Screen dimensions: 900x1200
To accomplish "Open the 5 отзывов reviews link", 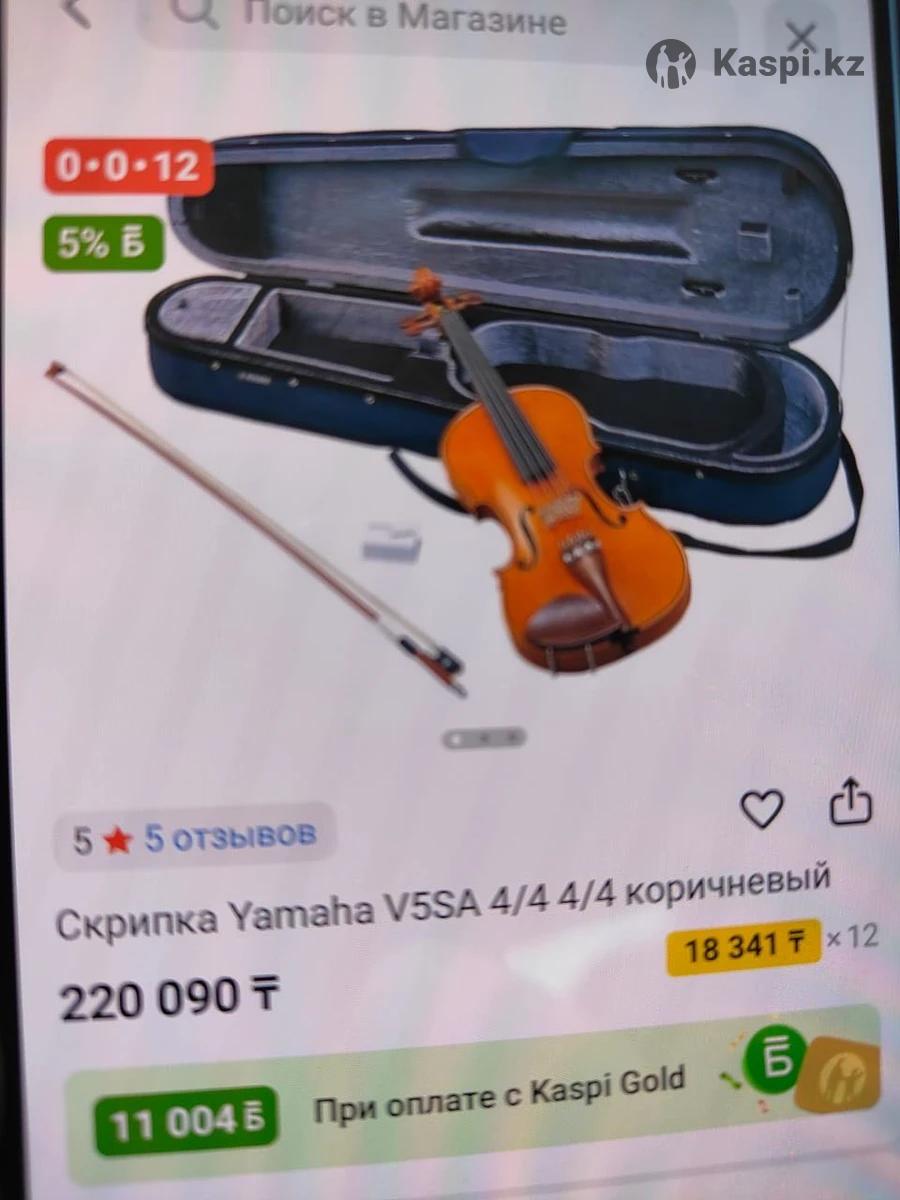I will point(230,837).
